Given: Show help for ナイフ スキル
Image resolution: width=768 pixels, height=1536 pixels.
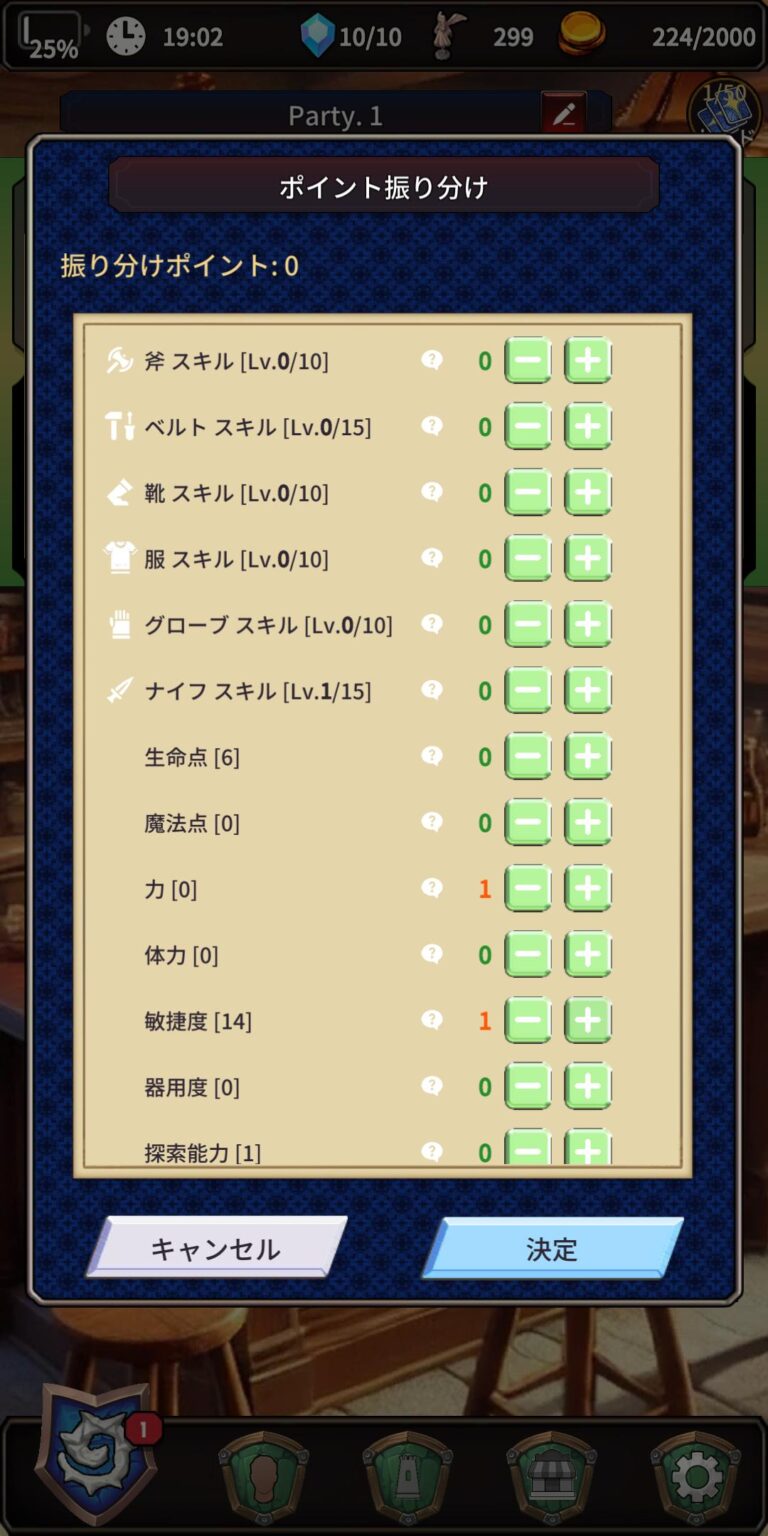Looking at the screenshot, I should [432, 690].
